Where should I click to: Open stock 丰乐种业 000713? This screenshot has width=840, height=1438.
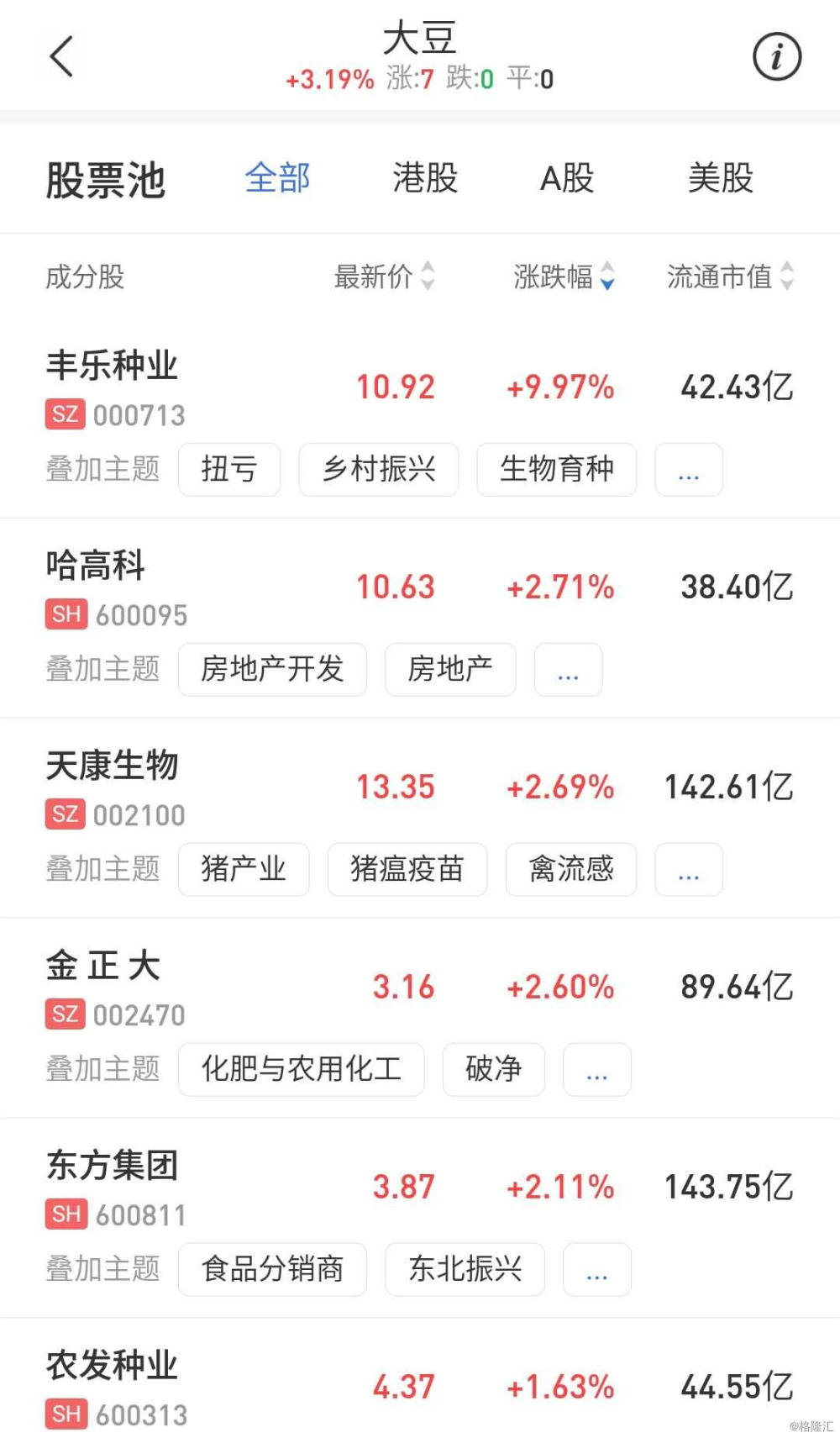point(420,388)
